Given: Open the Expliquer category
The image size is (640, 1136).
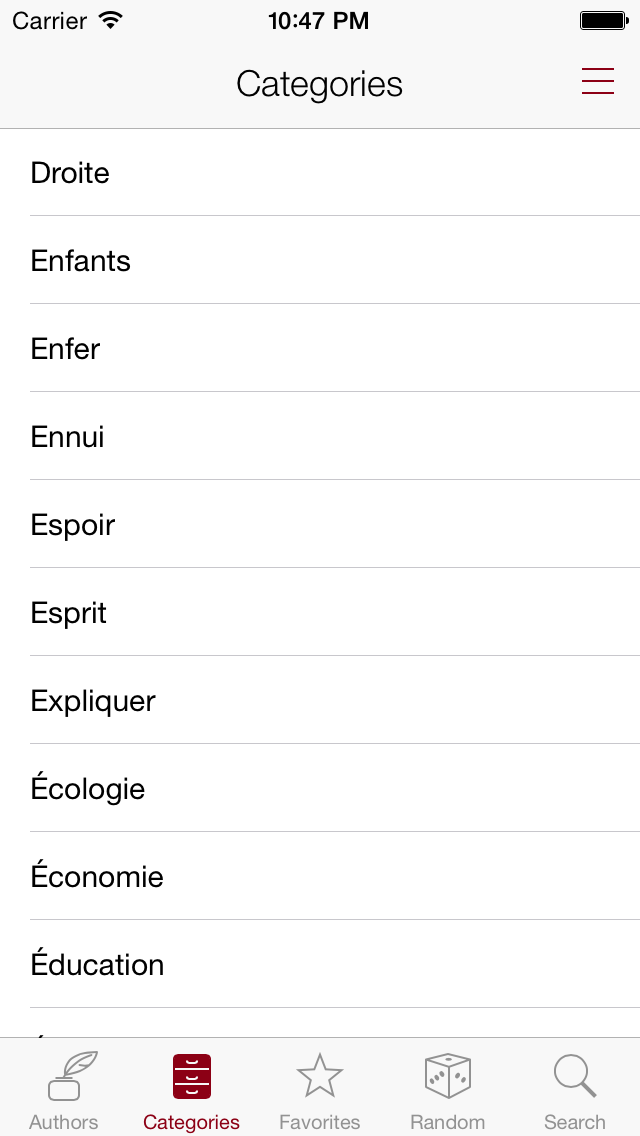Looking at the screenshot, I should [x=320, y=701].
